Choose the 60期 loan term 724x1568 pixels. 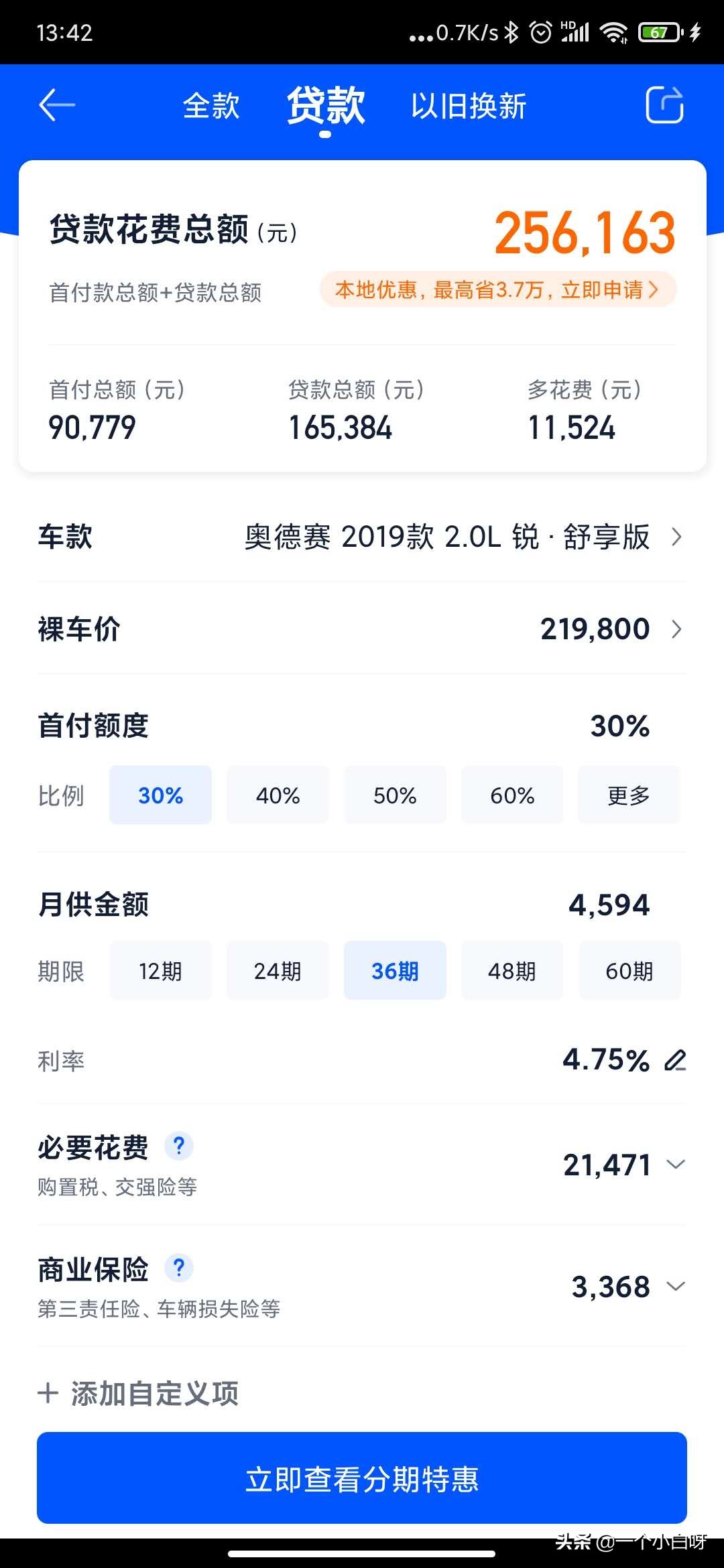pyautogui.click(x=629, y=971)
